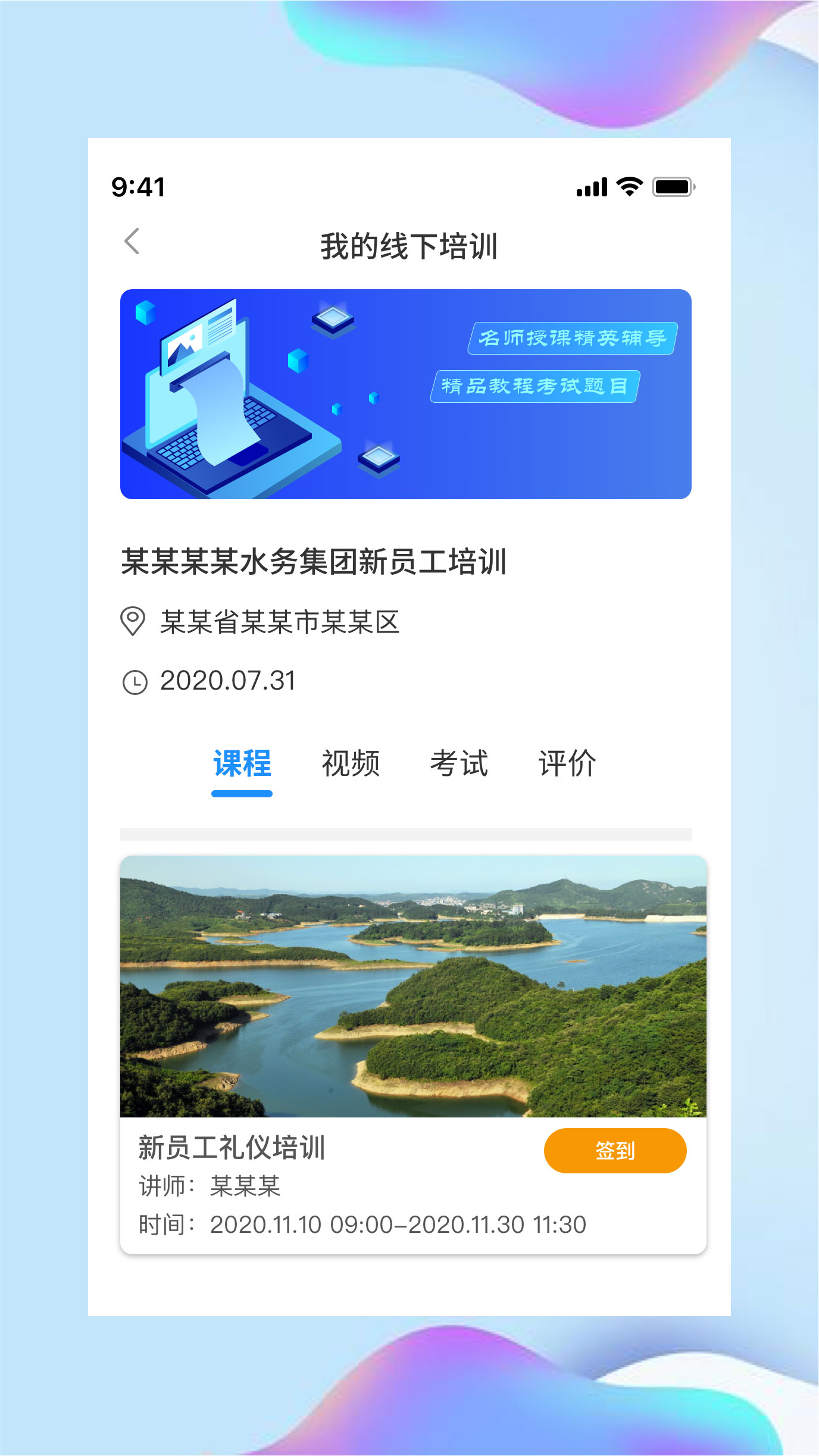This screenshot has width=819, height=1456.
Task: Open the 评价 tab
Action: pyautogui.click(x=567, y=764)
